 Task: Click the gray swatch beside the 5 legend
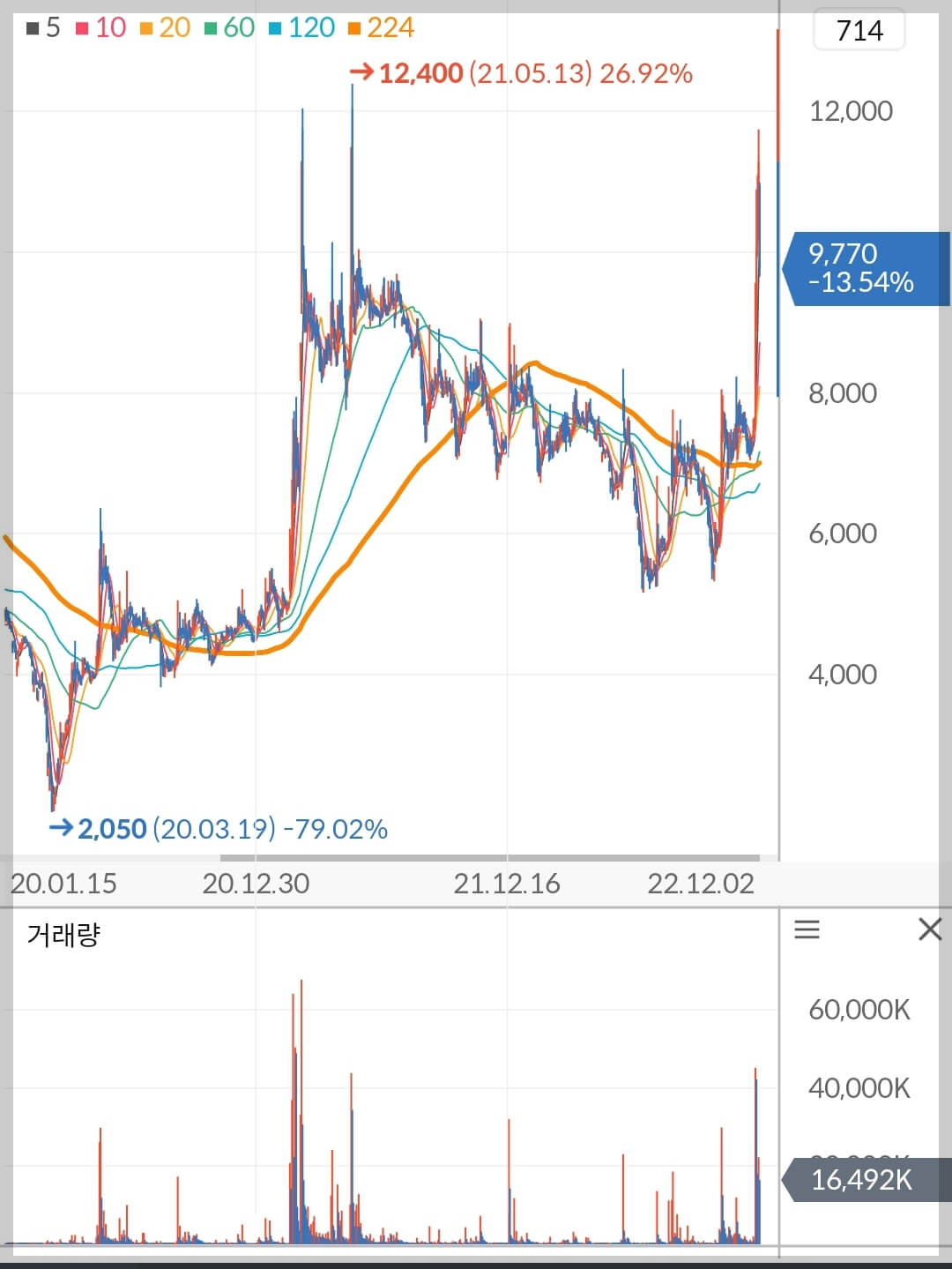[31, 27]
